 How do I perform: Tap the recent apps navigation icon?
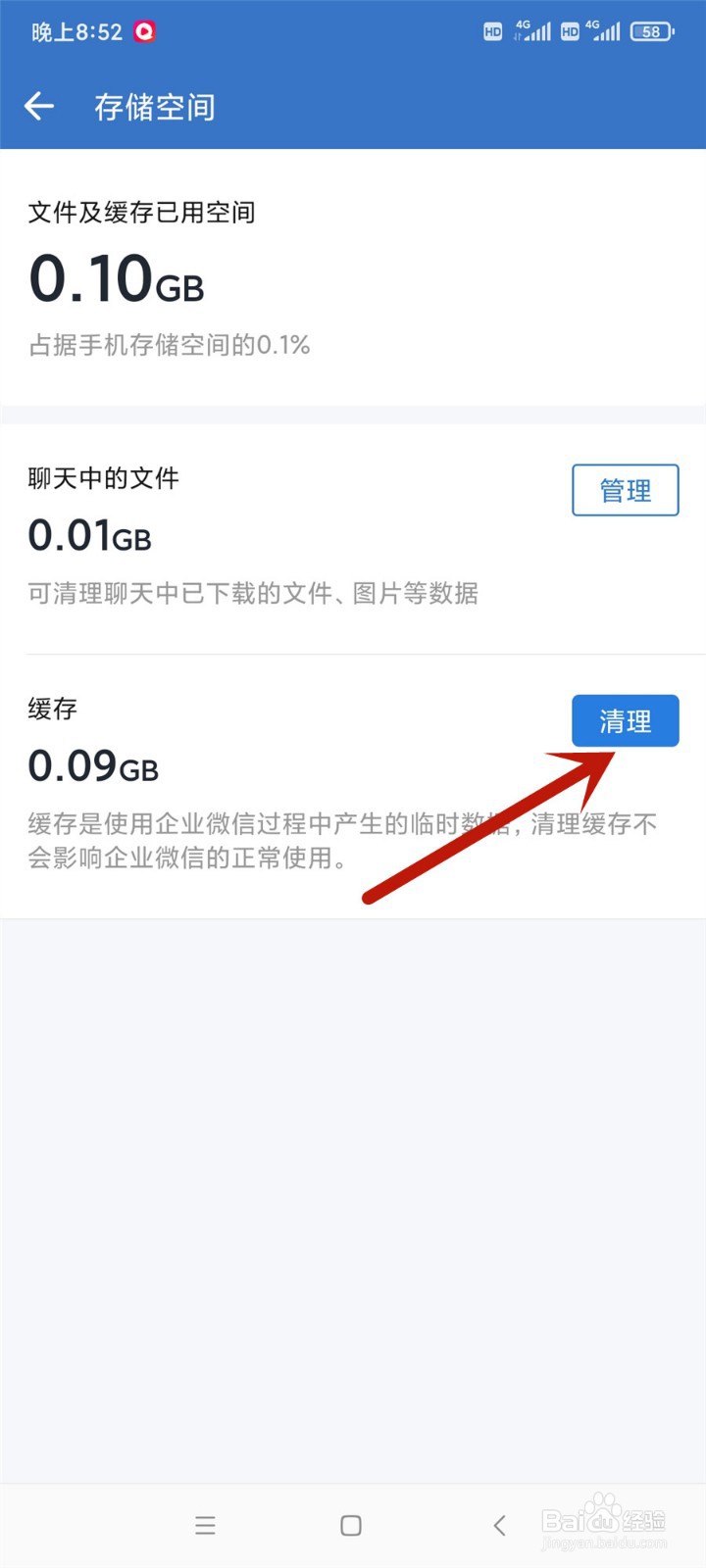[205, 1525]
